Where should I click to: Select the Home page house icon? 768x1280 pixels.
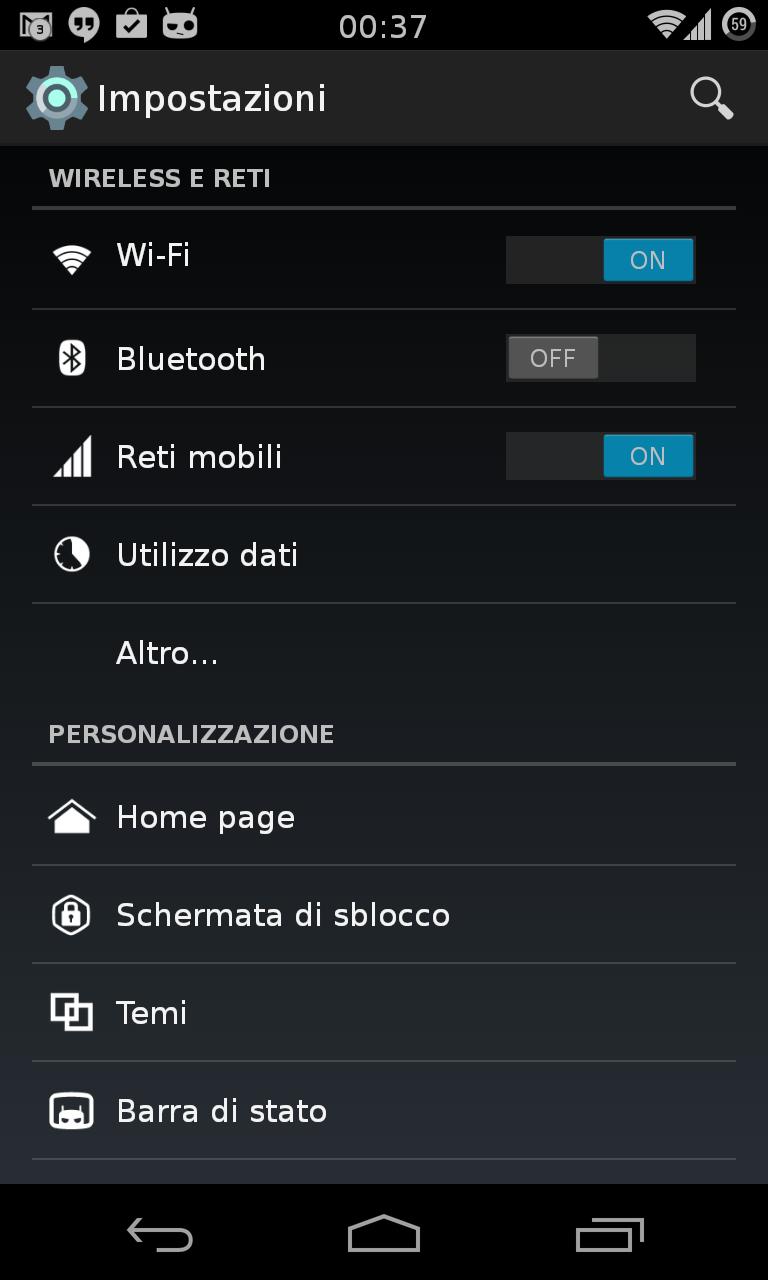(71, 816)
